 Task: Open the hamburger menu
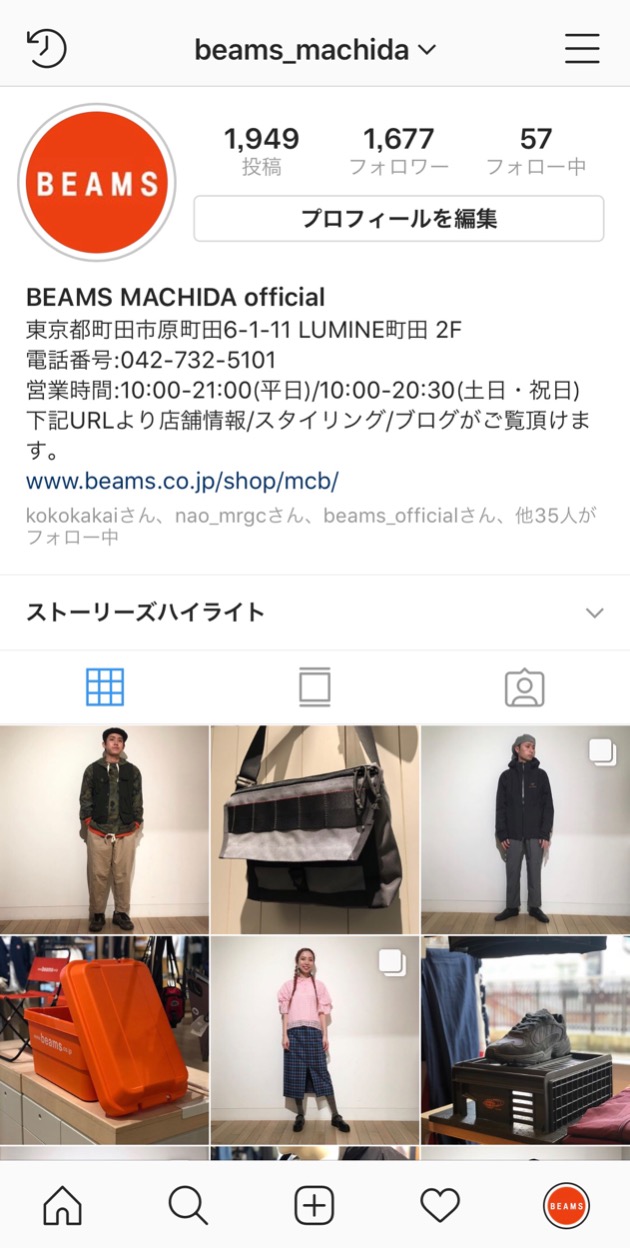pos(582,48)
